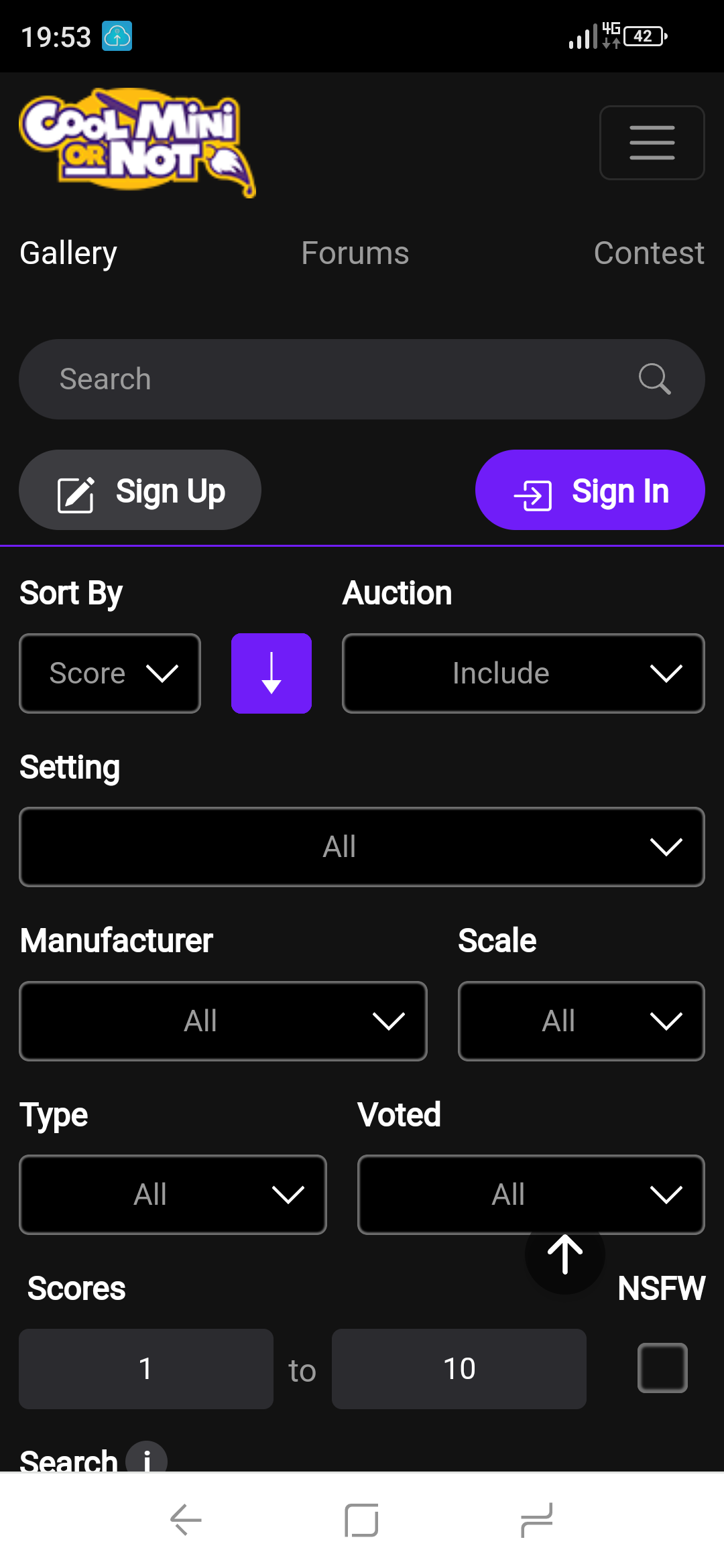This screenshot has height=1568, width=724.
Task: Open the Type dropdown
Action: [173, 1195]
